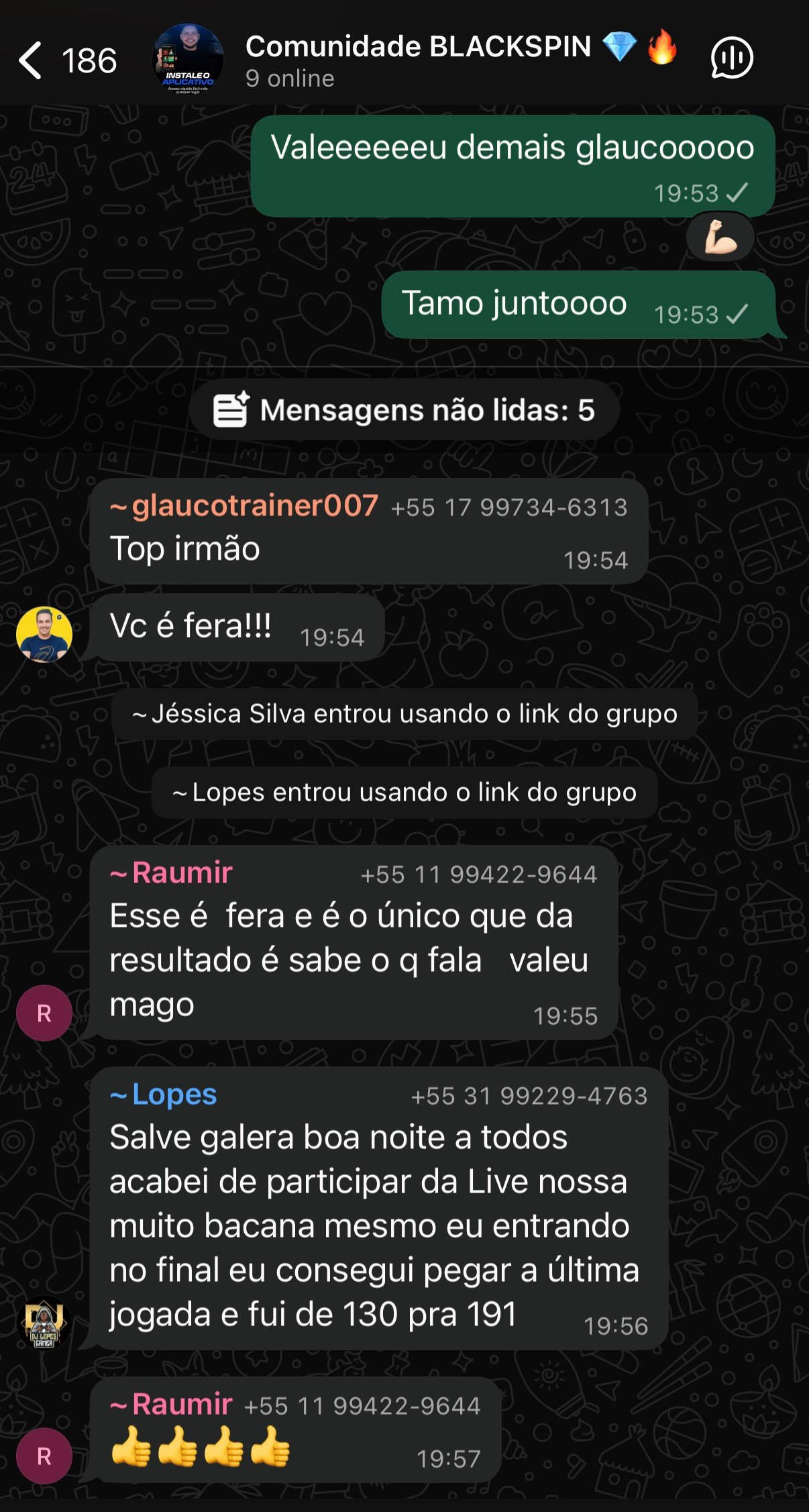
Task: Open Raumir's avatar beside the 19:55 message
Action: pos(44,1013)
